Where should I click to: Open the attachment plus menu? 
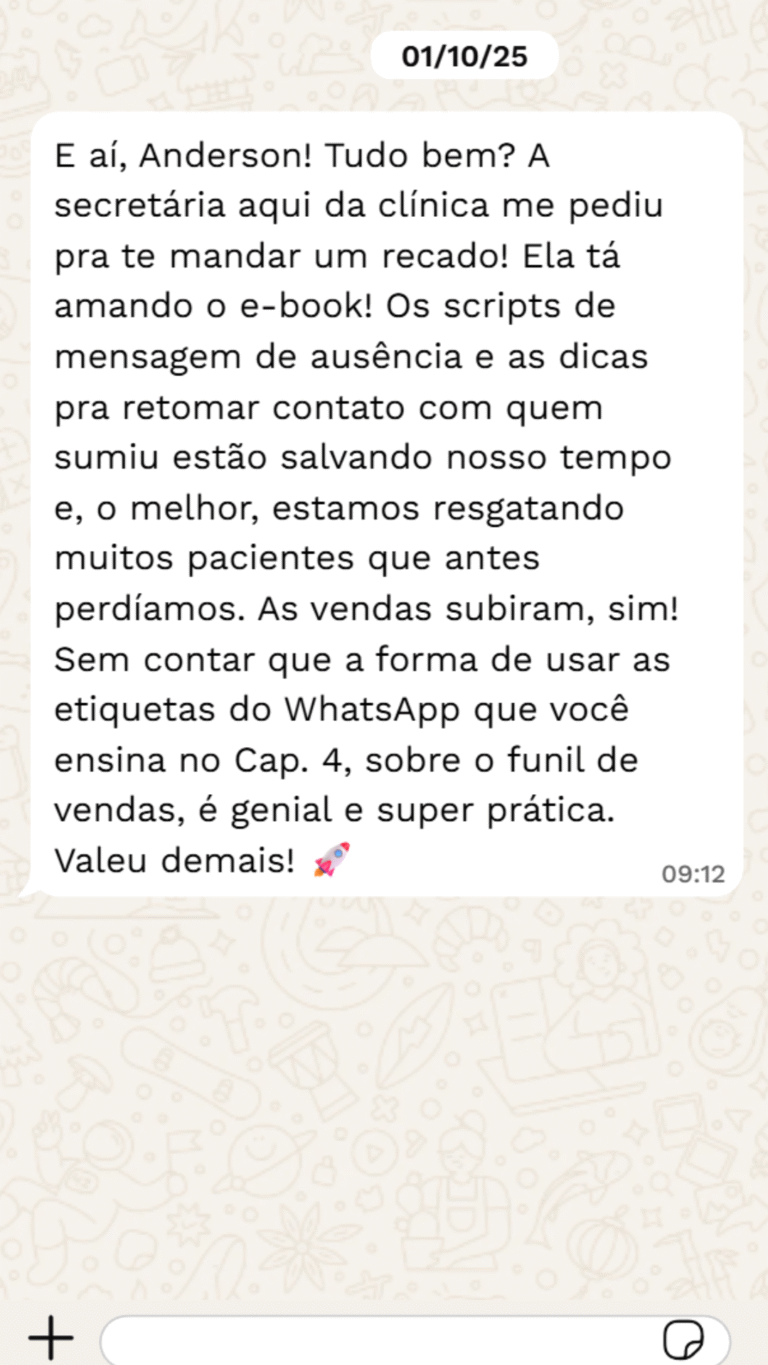(x=50, y=1338)
